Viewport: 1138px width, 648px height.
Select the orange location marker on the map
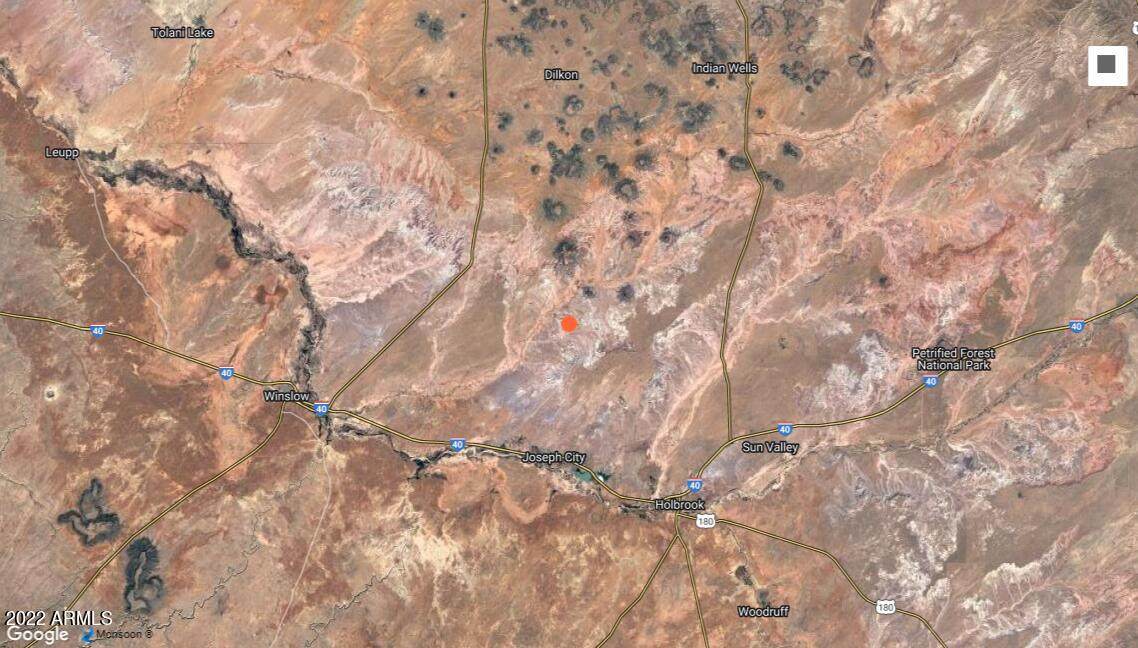pos(569,323)
